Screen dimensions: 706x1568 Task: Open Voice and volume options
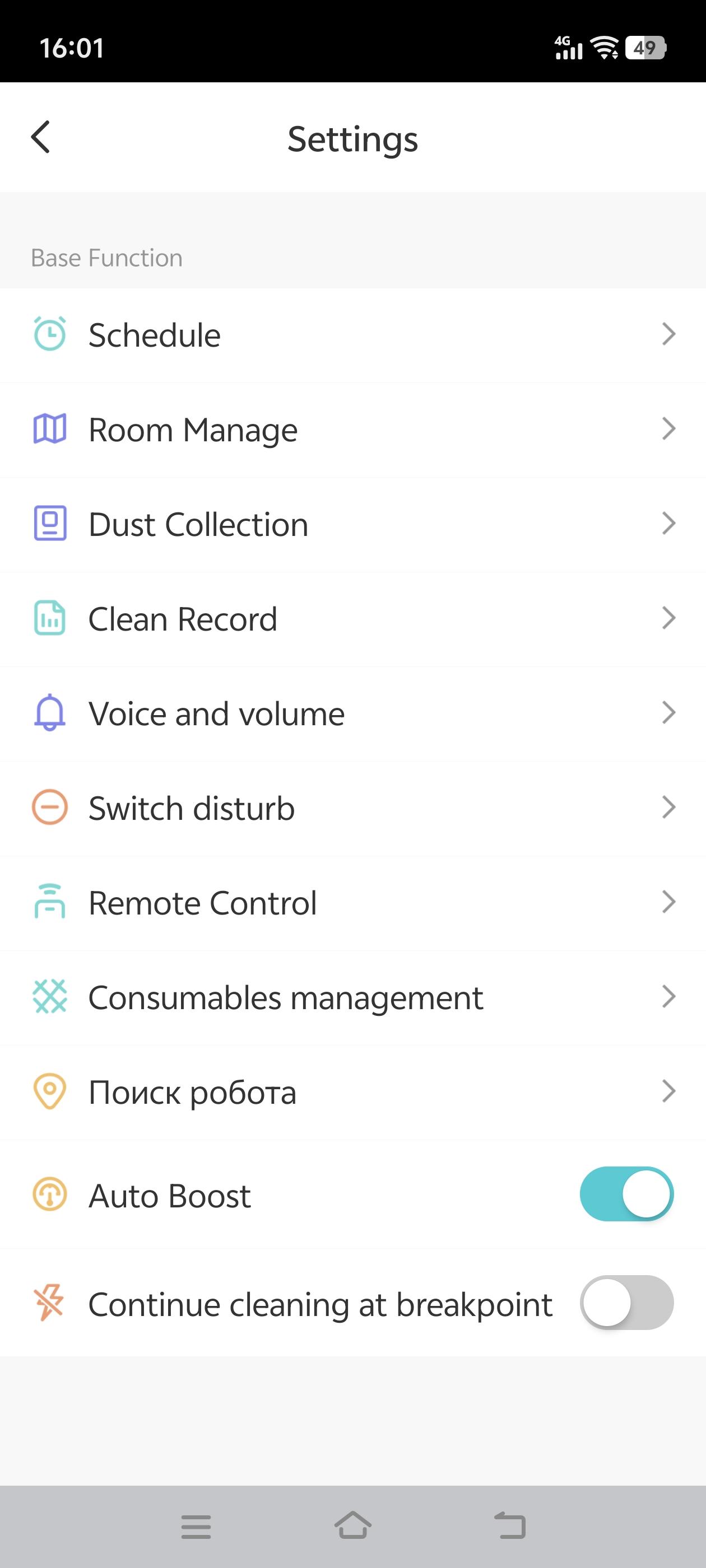tap(352, 713)
